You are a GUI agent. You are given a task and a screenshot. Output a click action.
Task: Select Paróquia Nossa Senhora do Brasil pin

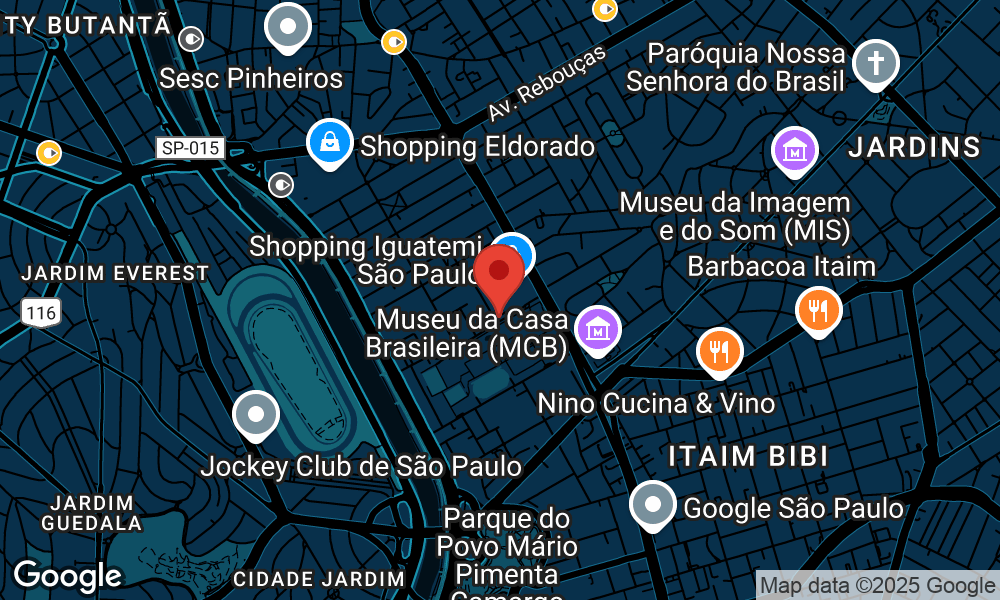[x=876, y=63]
